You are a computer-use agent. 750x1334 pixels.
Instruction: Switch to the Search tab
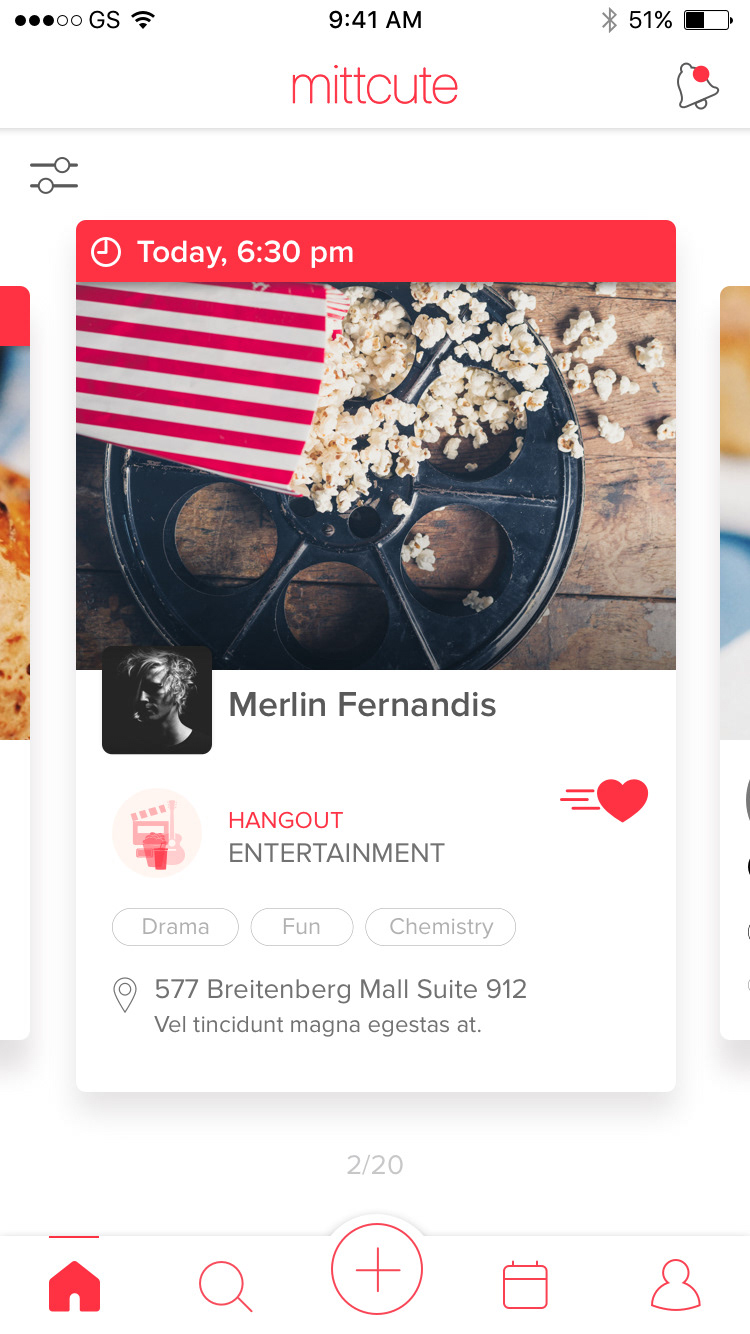(x=225, y=1286)
